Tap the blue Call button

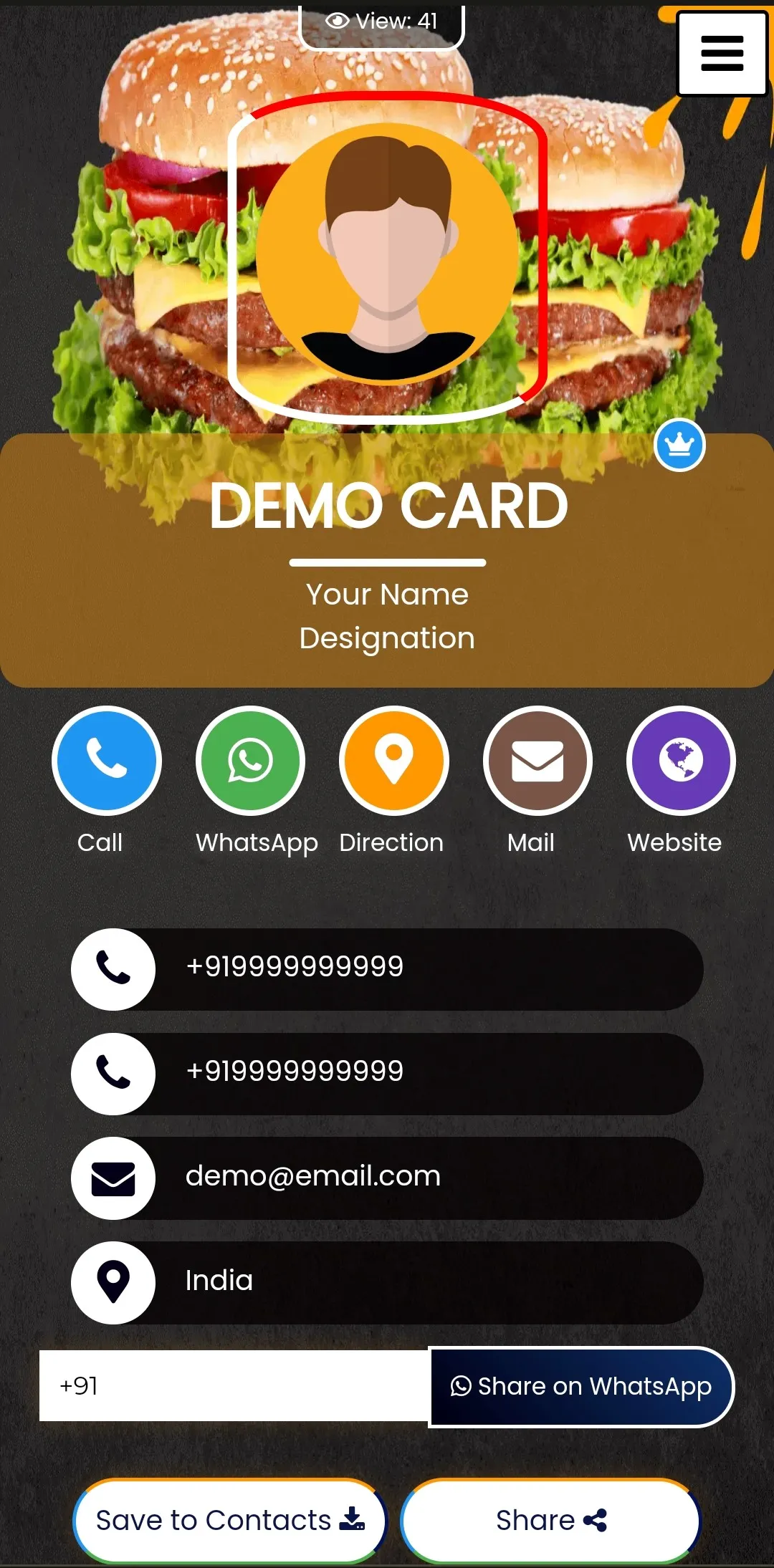pyautogui.click(x=107, y=760)
